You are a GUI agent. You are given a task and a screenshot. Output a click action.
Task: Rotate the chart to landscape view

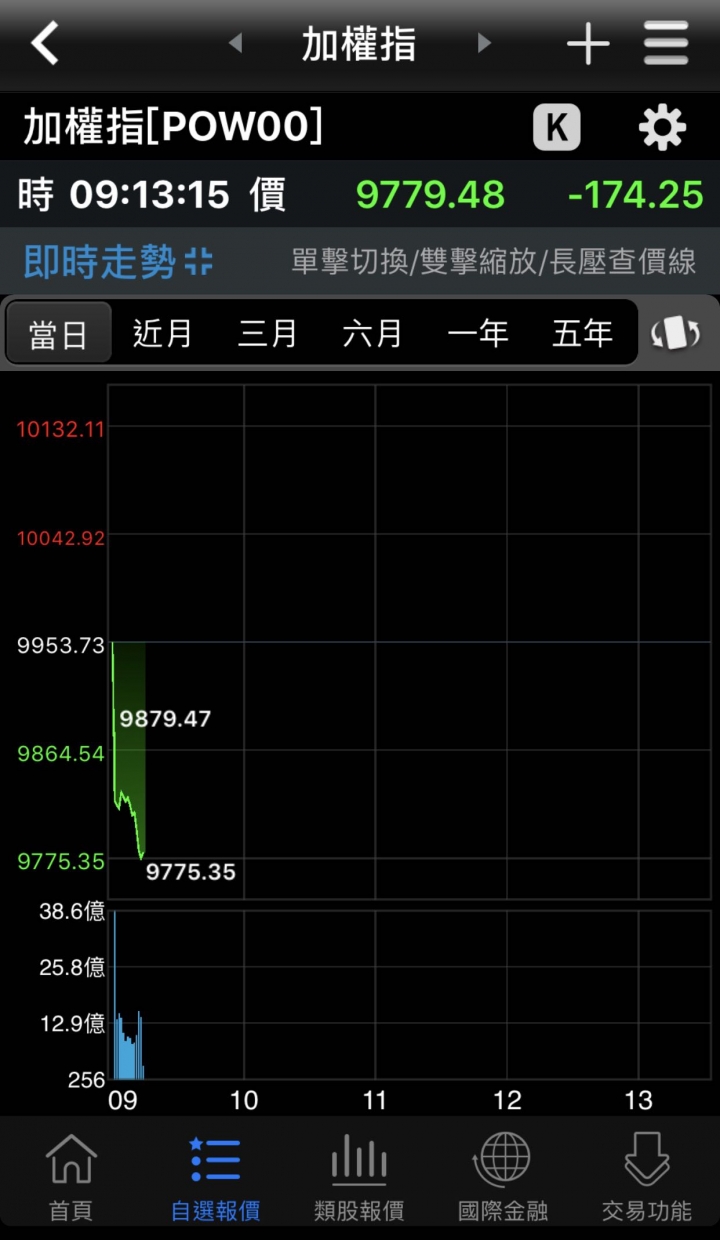click(676, 334)
